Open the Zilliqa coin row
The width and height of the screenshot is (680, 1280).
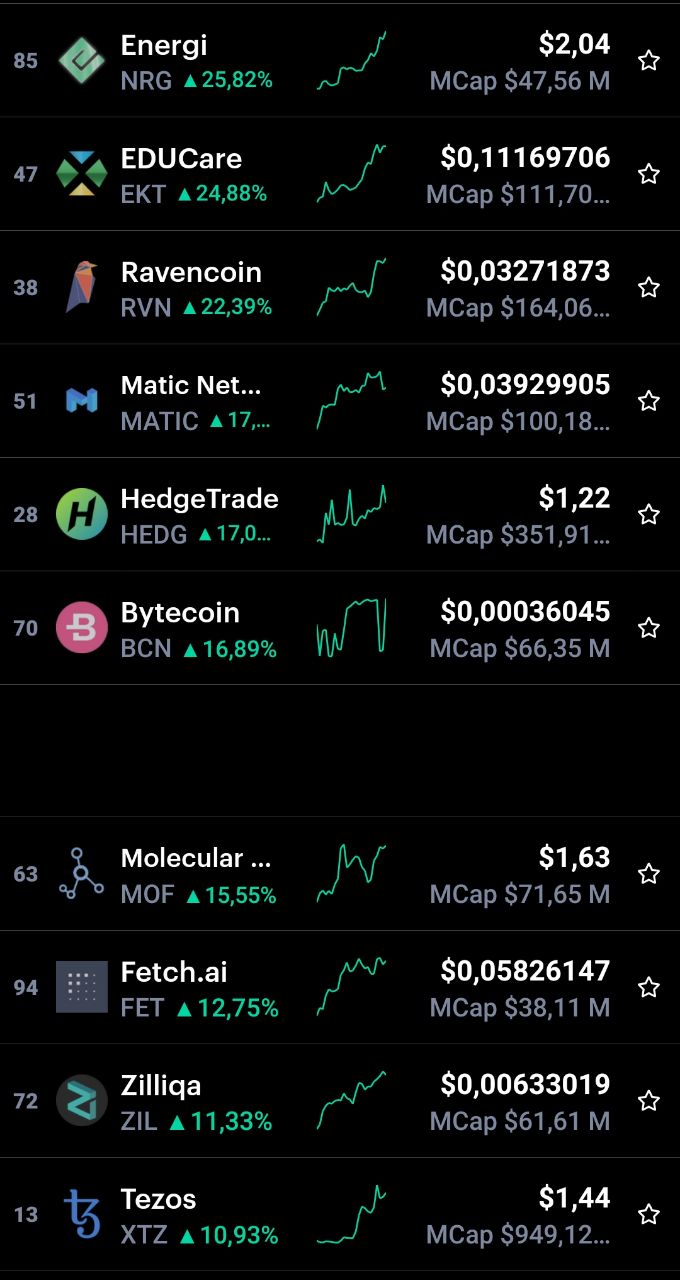point(340,1101)
